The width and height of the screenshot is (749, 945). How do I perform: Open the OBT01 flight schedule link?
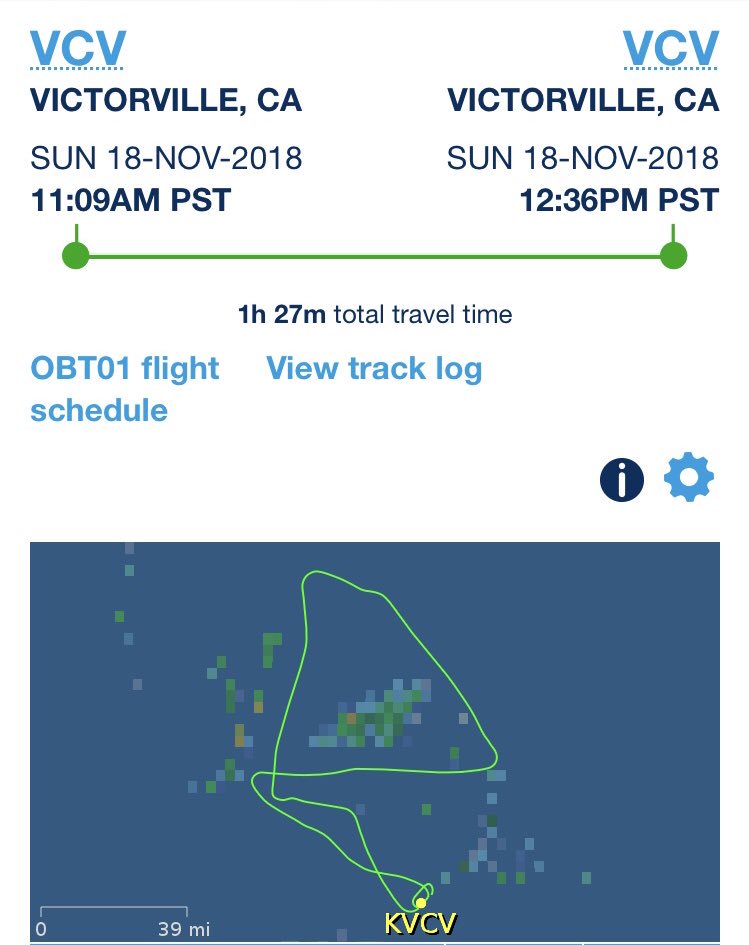pyautogui.click(x=124, y=388)
